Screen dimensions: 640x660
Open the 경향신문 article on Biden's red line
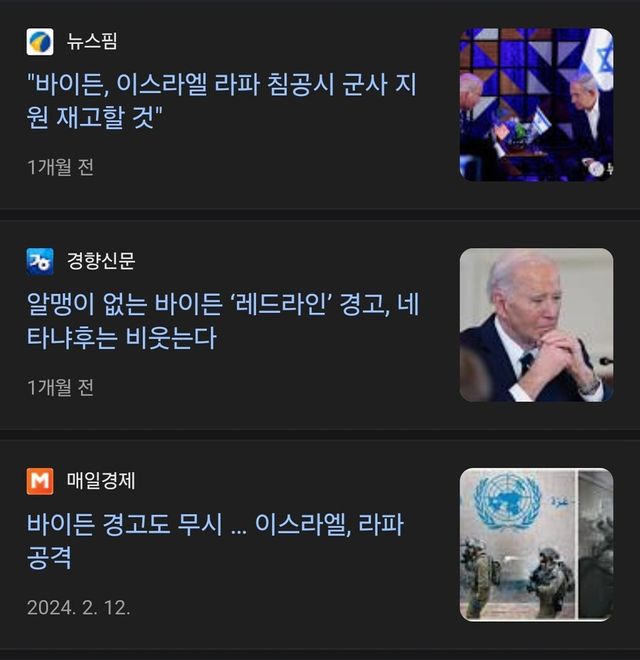click(222, 322)
